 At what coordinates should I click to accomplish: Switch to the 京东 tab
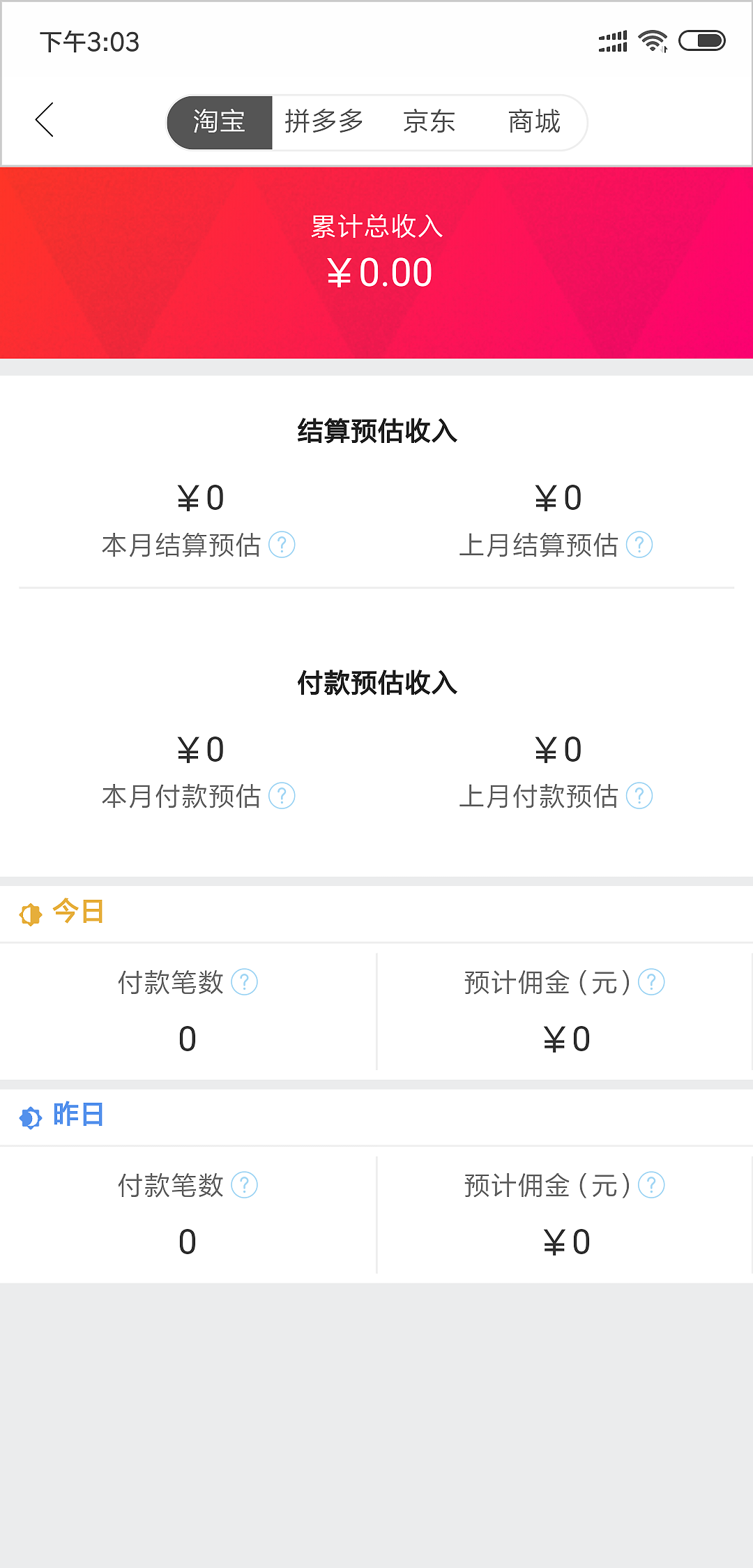pyautogui.click(x=429, y=121)
